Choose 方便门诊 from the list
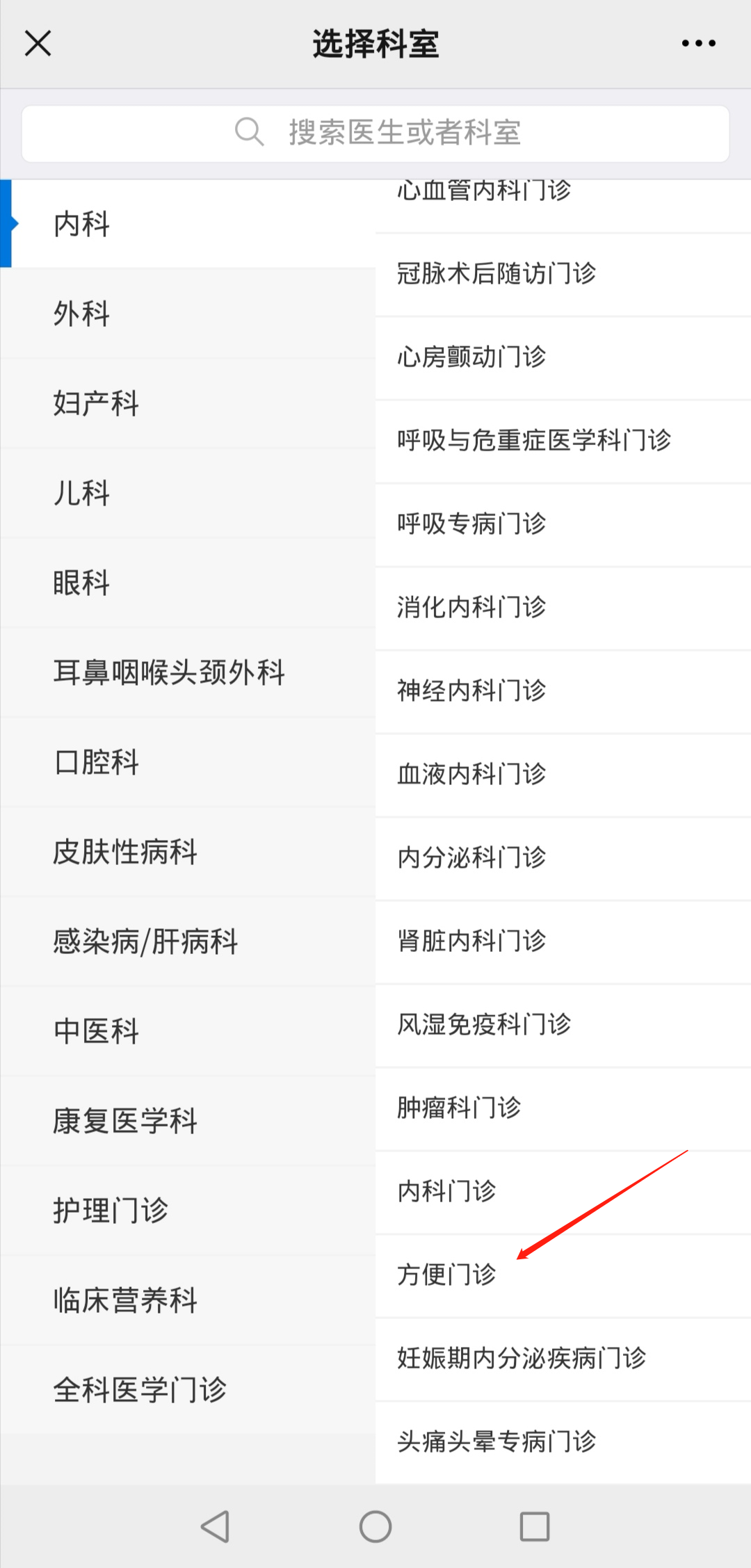Screen dimensions: 751x1568 click(446, 1275)
